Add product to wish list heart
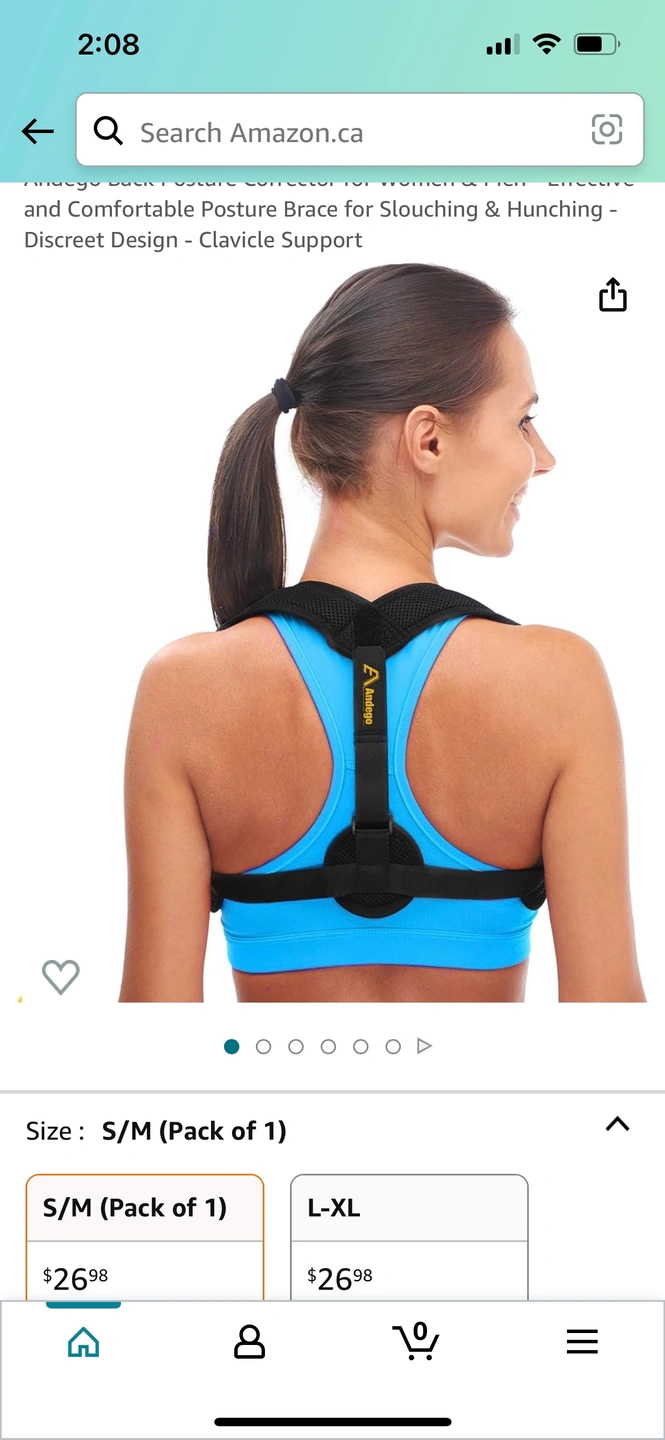The width and height of the screenshot is (665, 1440). [x=60, y=976]
